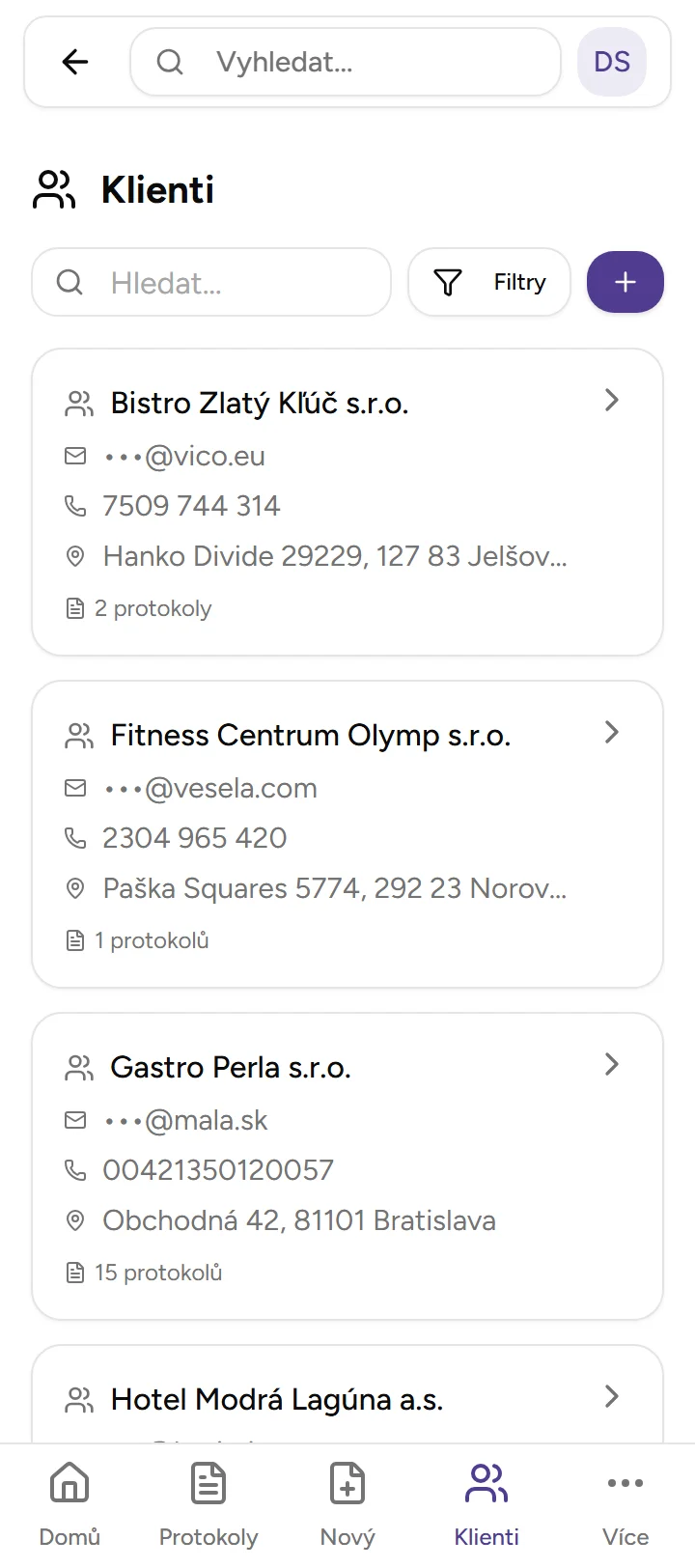Expand details for Bistro Zlatý Kľúč s.r.o.

610,400
